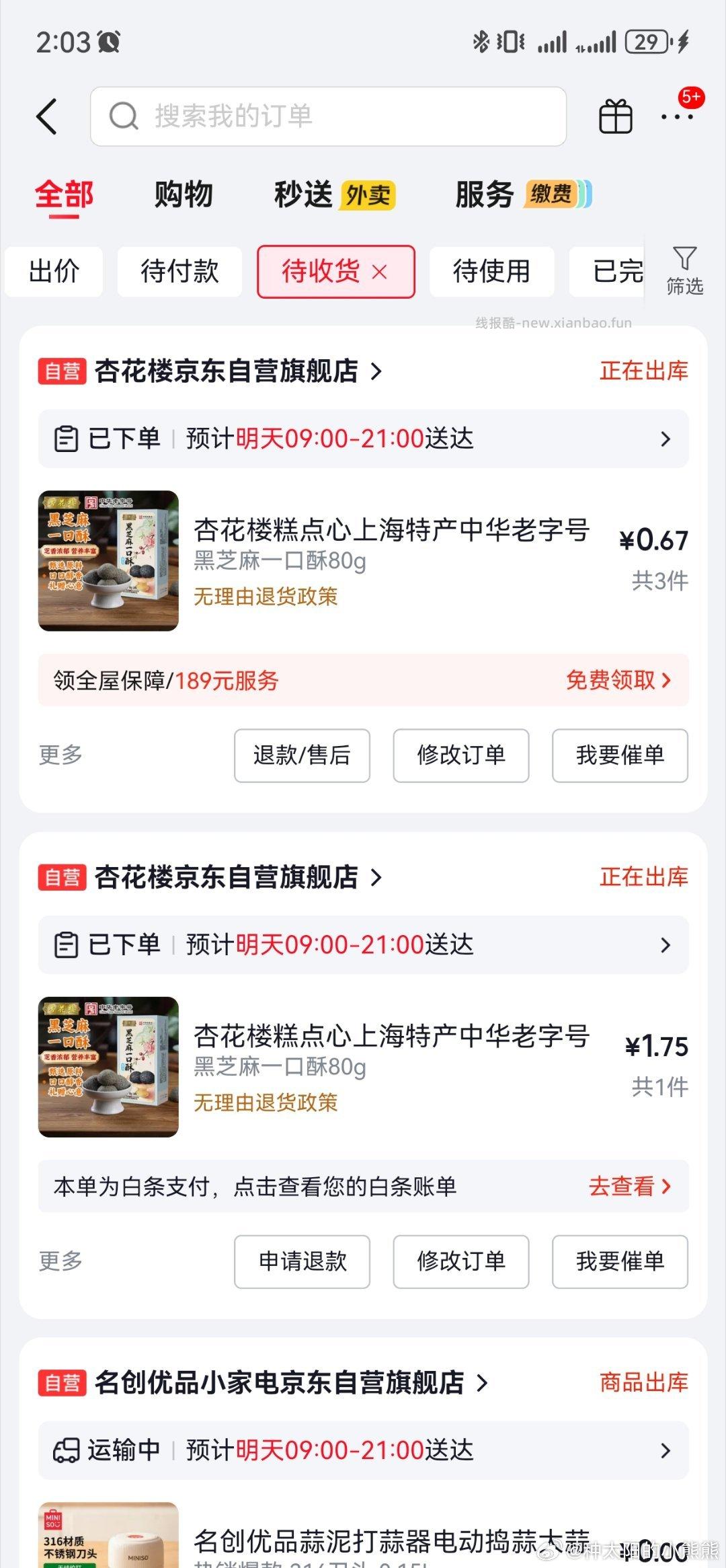Open the 筛选 filter panel
The width and height of the screenshot is (726, 1568).
685,270
